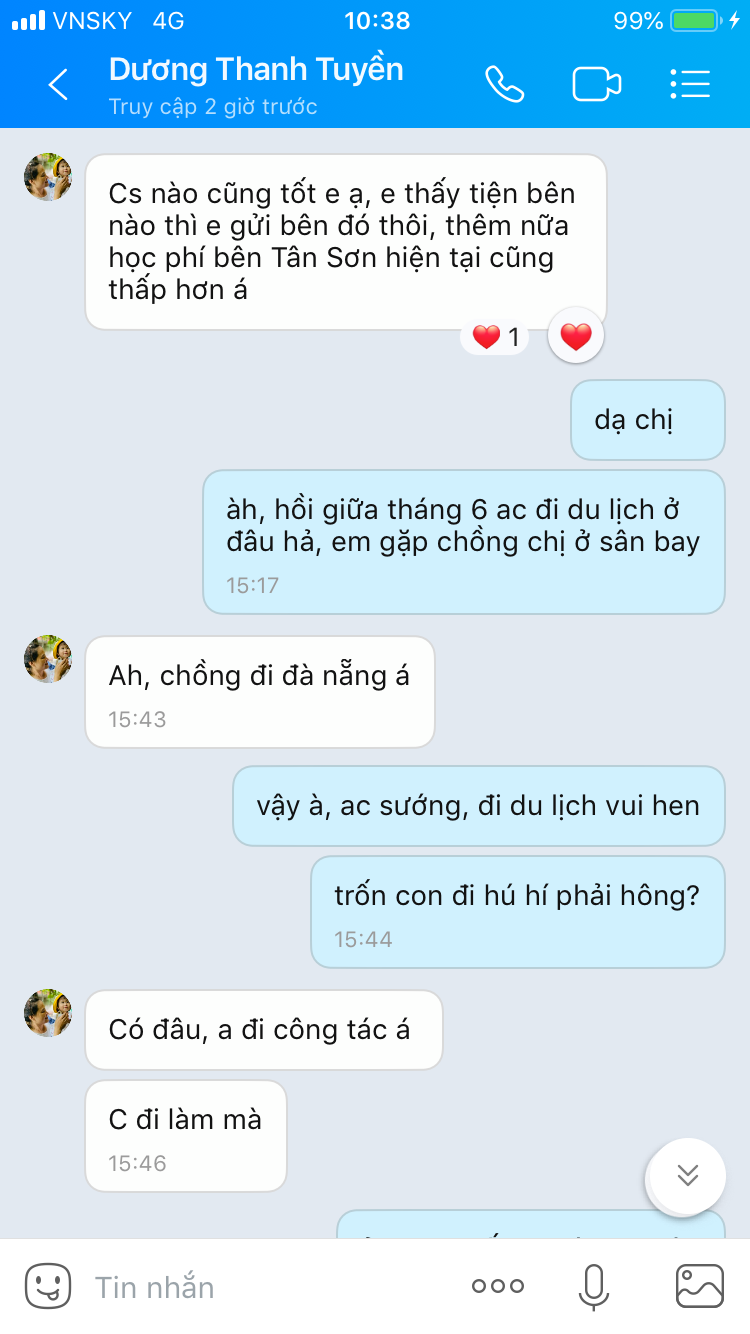Open Dương Thanh Tuyền's profile from the header name
This screenshot has width=750, height=1334.
pyautogui.click(x=256, y=70)
